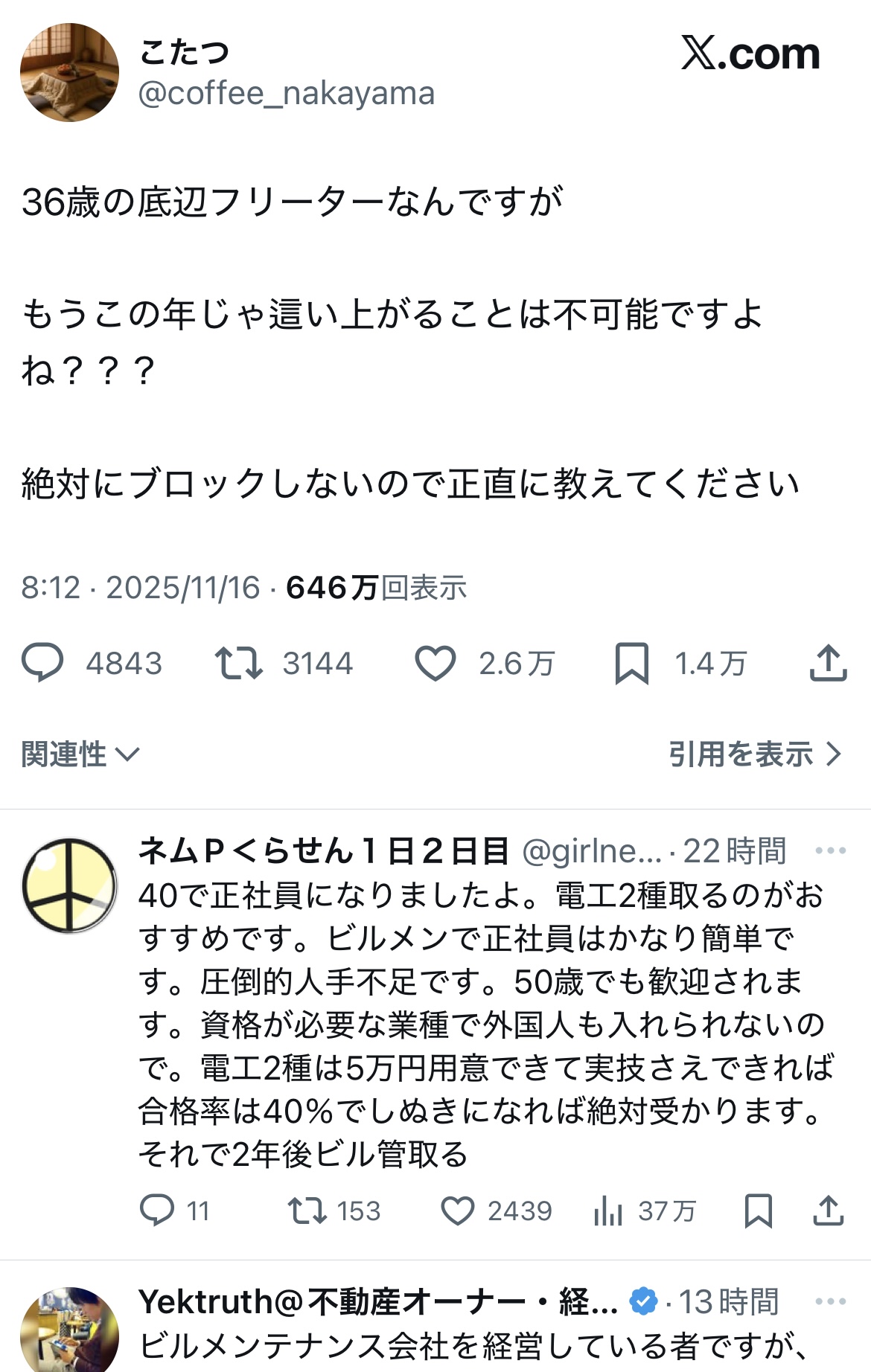Open こたつ's profile picture

69,72
